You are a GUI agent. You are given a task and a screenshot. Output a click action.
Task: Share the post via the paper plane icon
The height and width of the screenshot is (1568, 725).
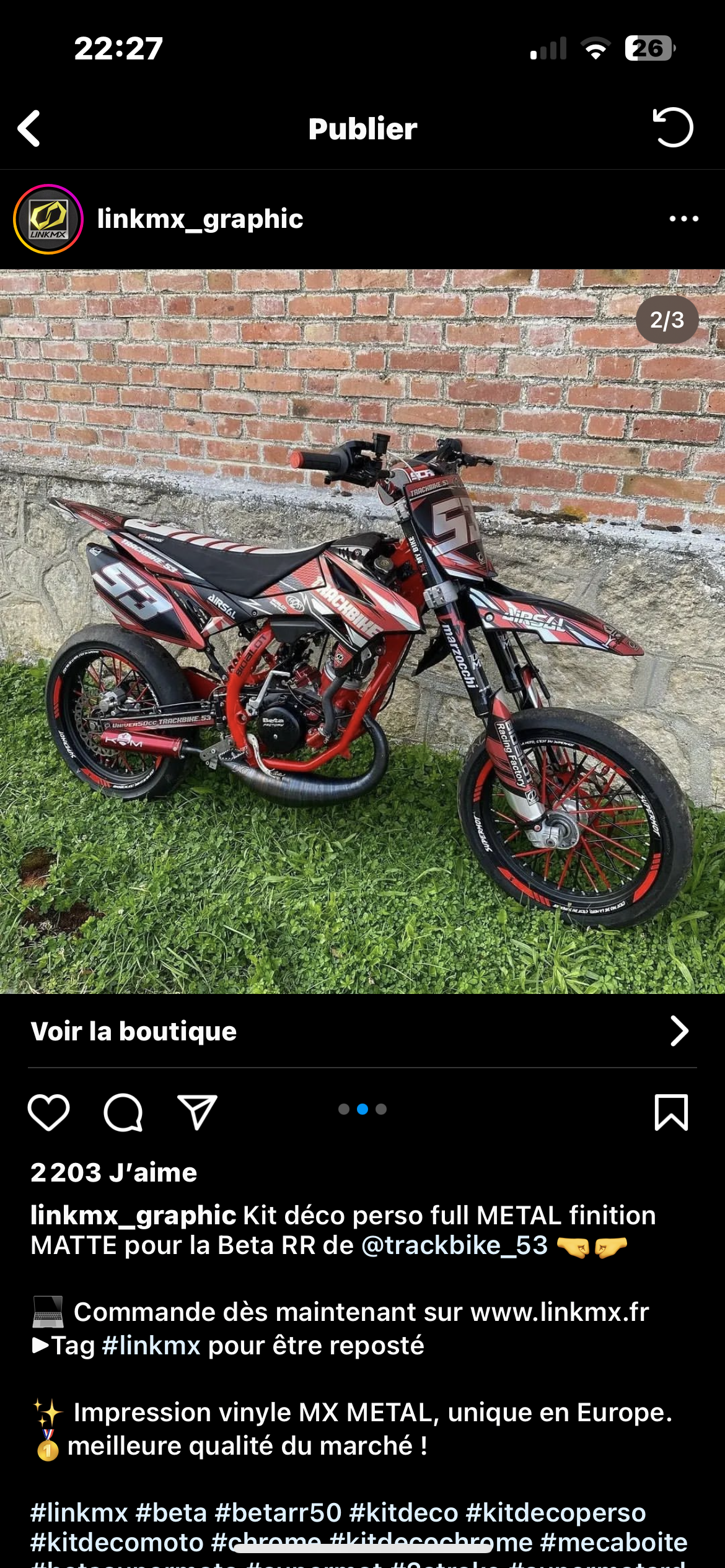point(197,1112)
